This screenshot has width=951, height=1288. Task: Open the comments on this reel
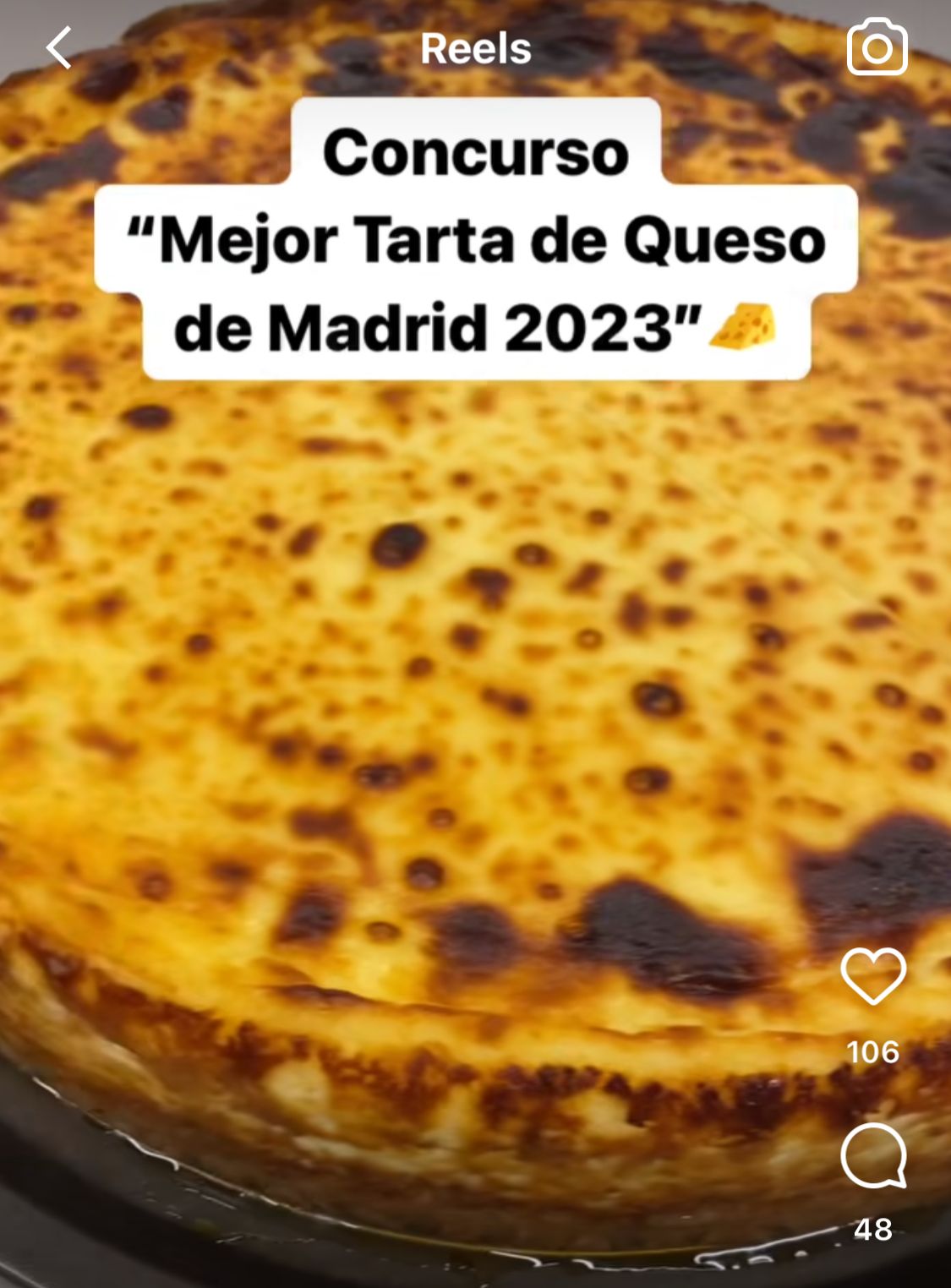pos(873,1156)
